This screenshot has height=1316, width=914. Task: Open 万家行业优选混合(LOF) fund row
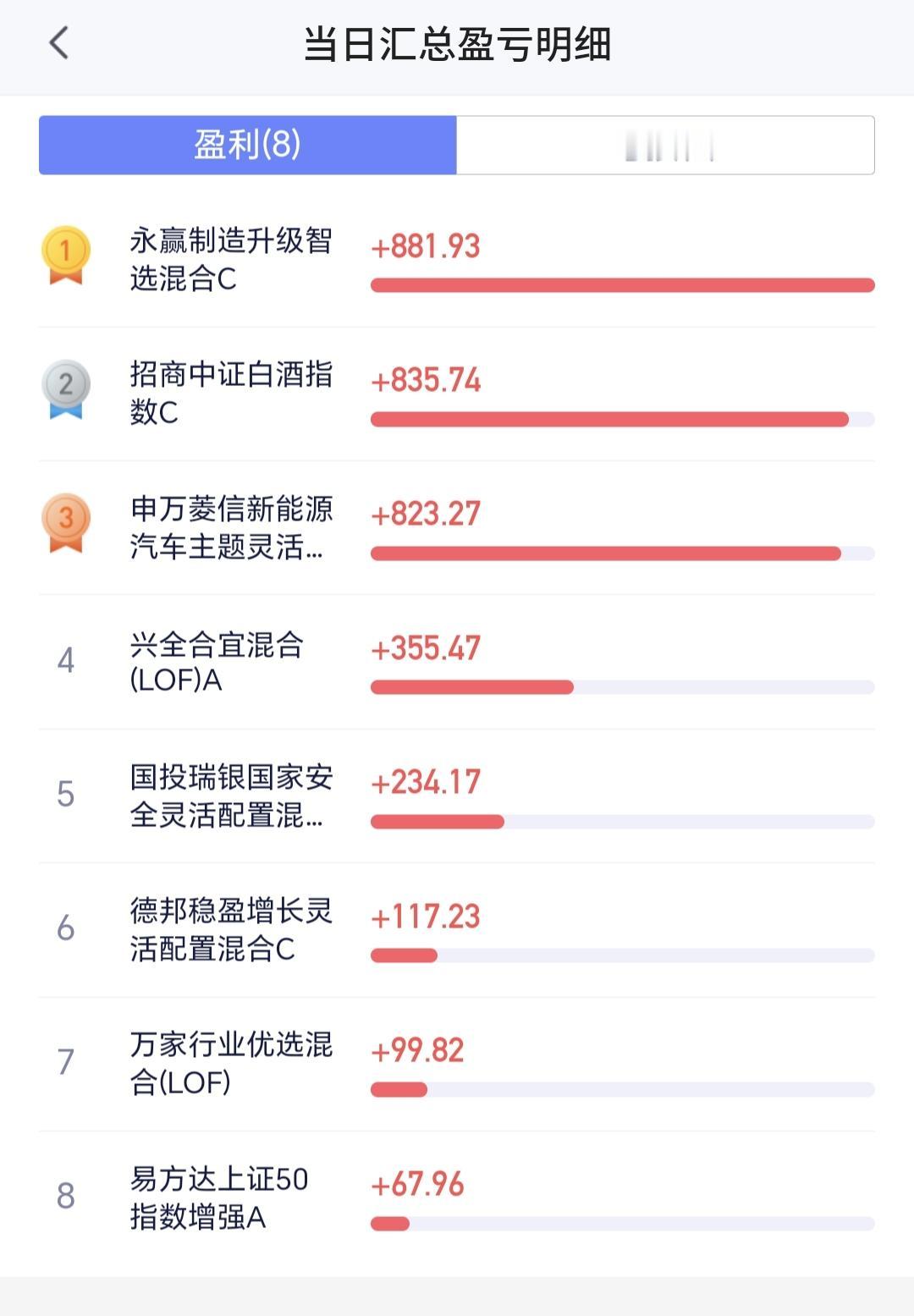(457, 1064)
